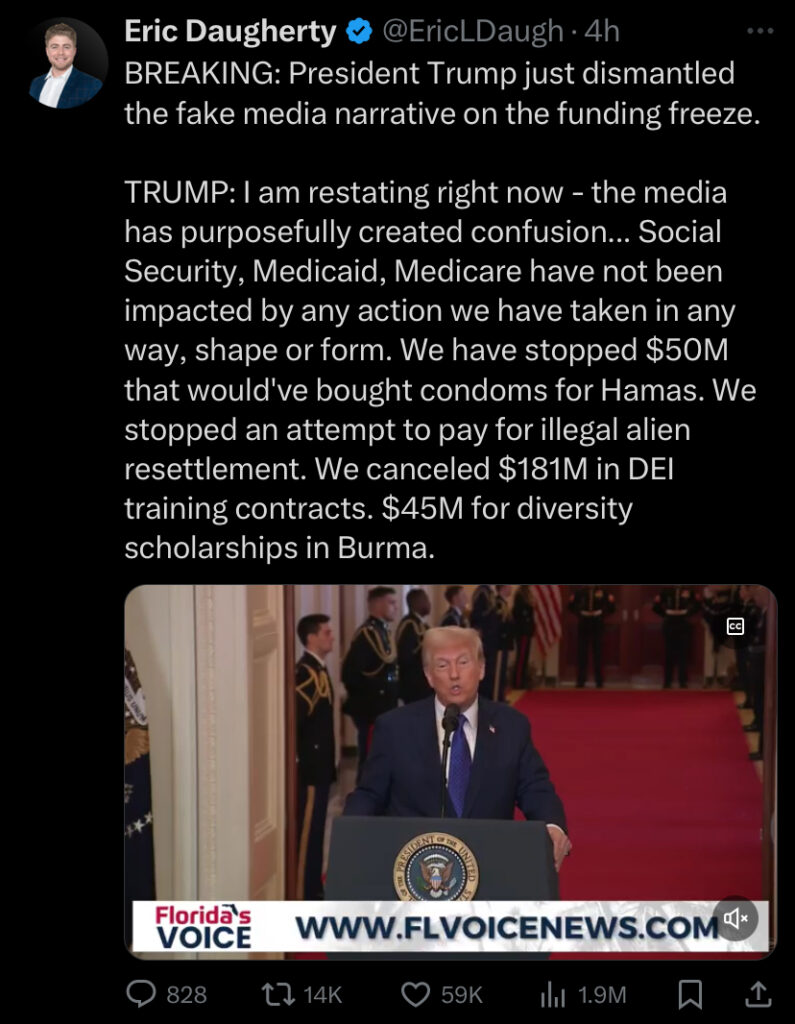Unmute the video sound
795x1024 pixels.
737,917
